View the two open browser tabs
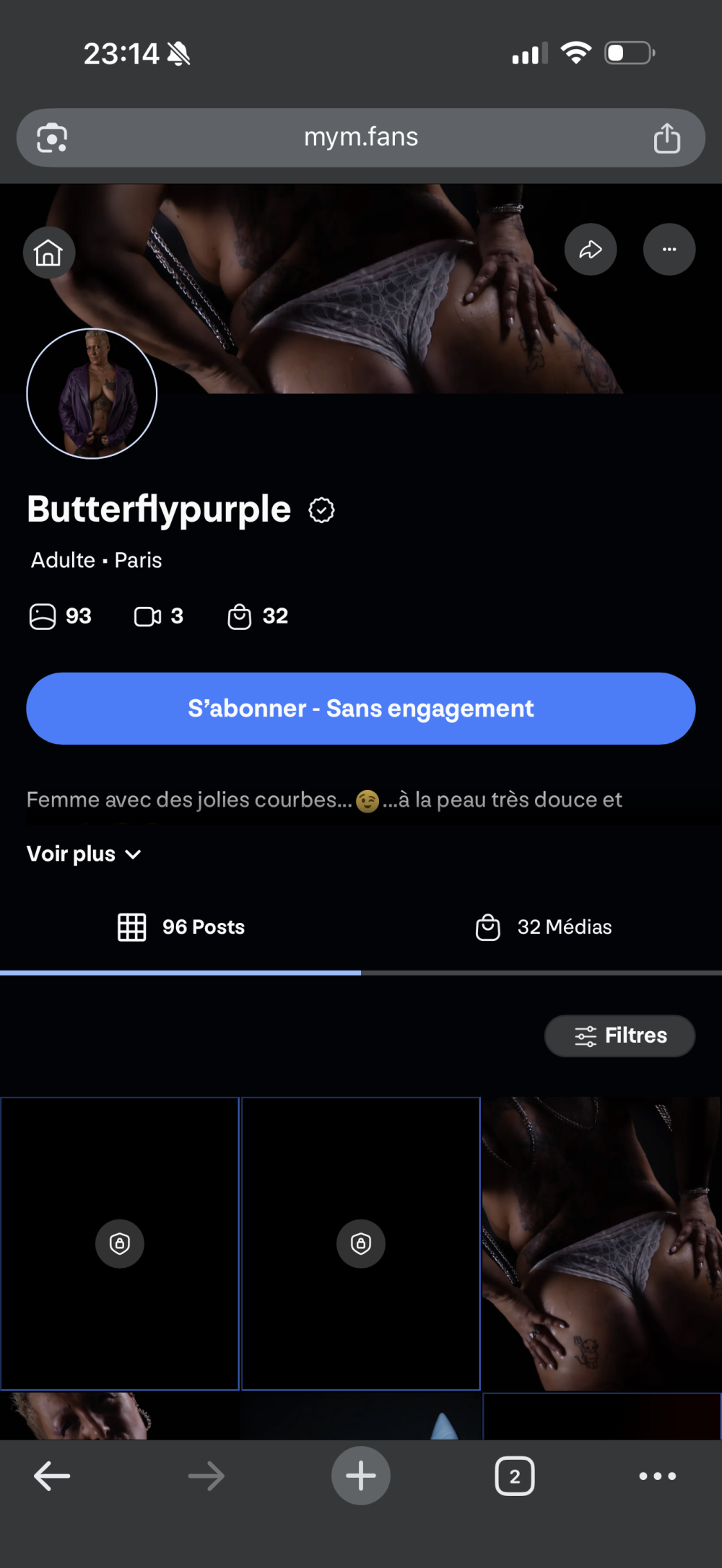Image resolution: width=722 pixels, height=1568 pixels. 515,1476
